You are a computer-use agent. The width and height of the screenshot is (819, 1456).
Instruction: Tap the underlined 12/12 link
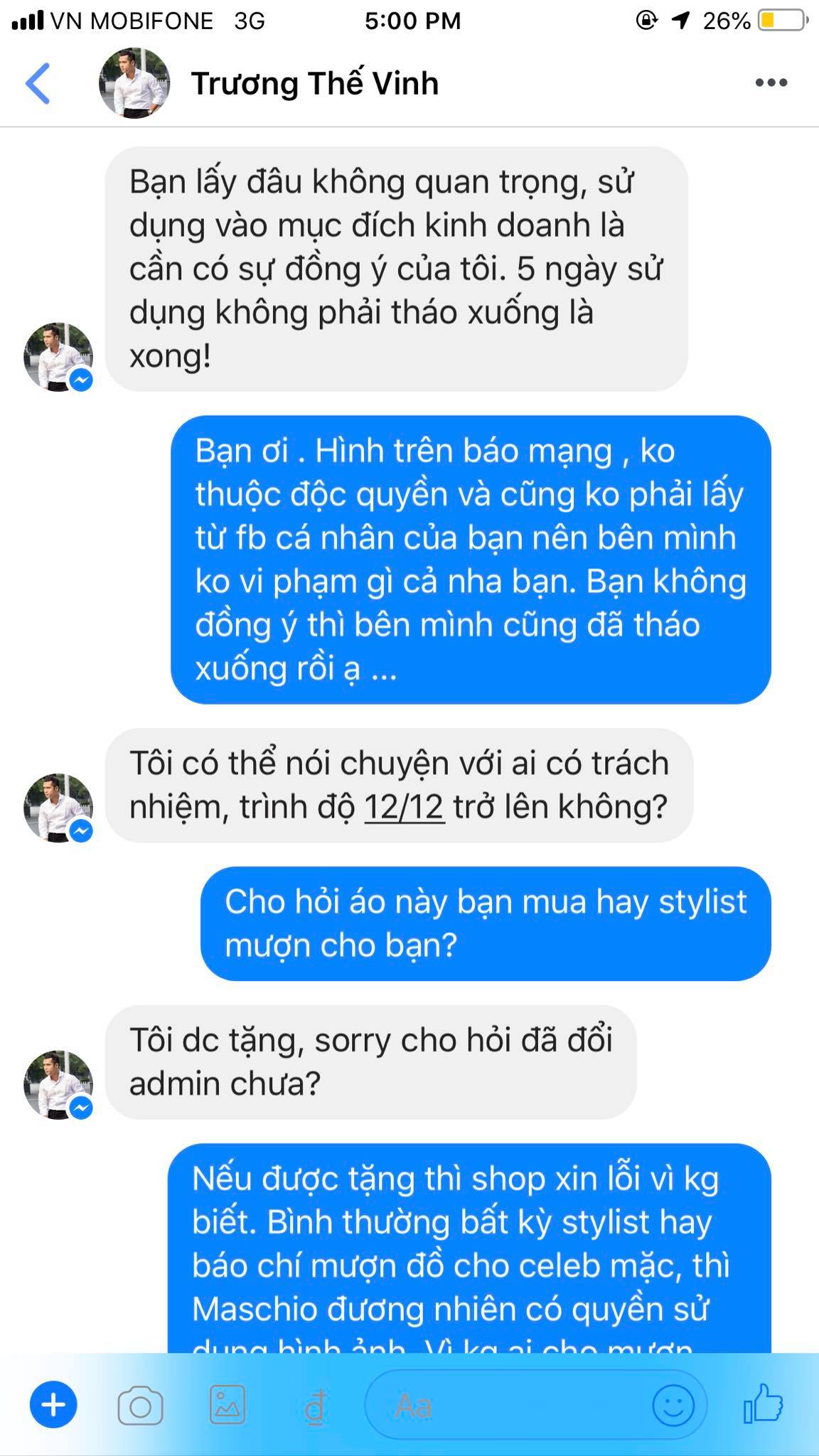[x=404, y=808]
